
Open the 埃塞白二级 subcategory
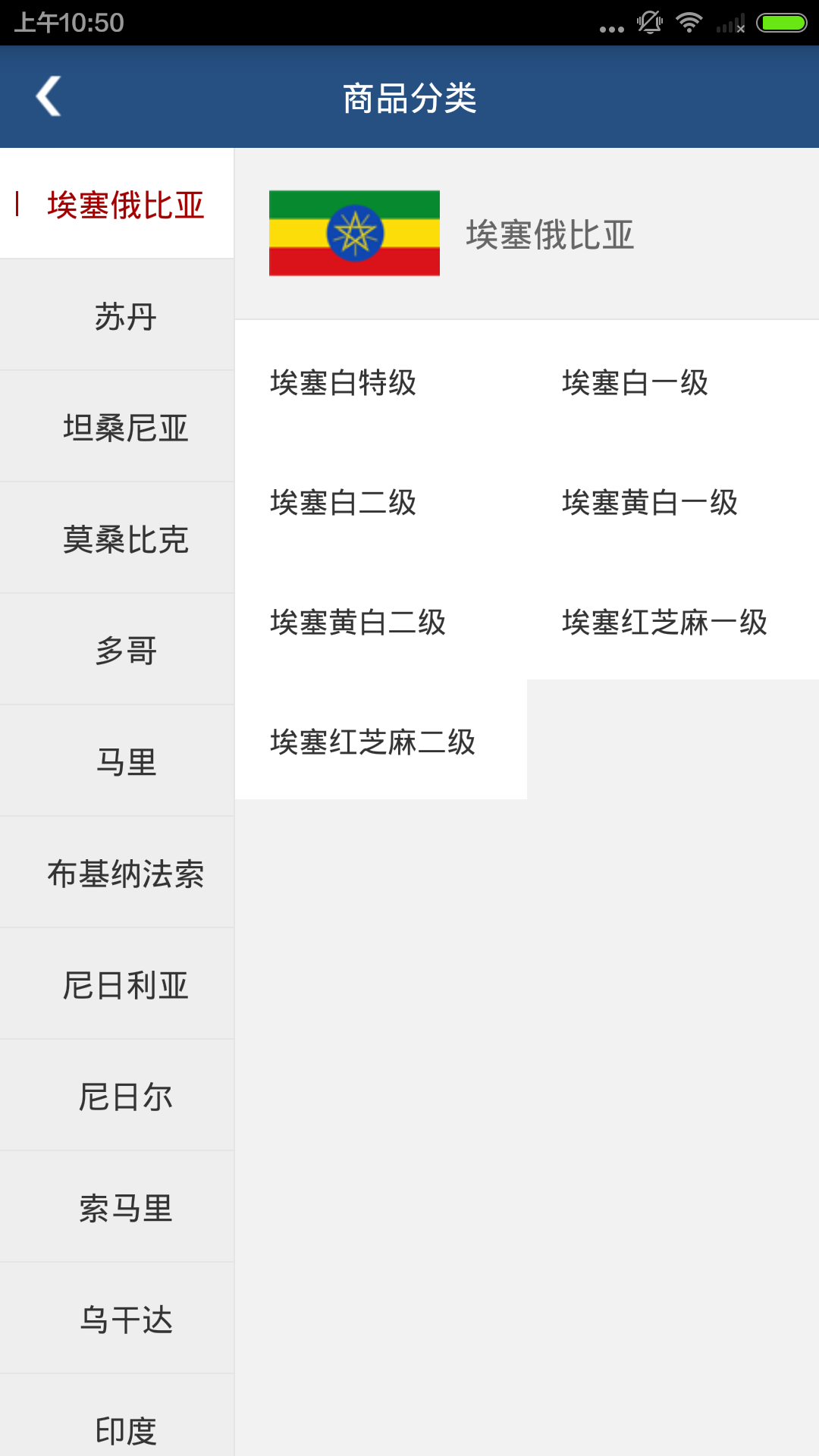pyautogui.click(x=381, y=502)
